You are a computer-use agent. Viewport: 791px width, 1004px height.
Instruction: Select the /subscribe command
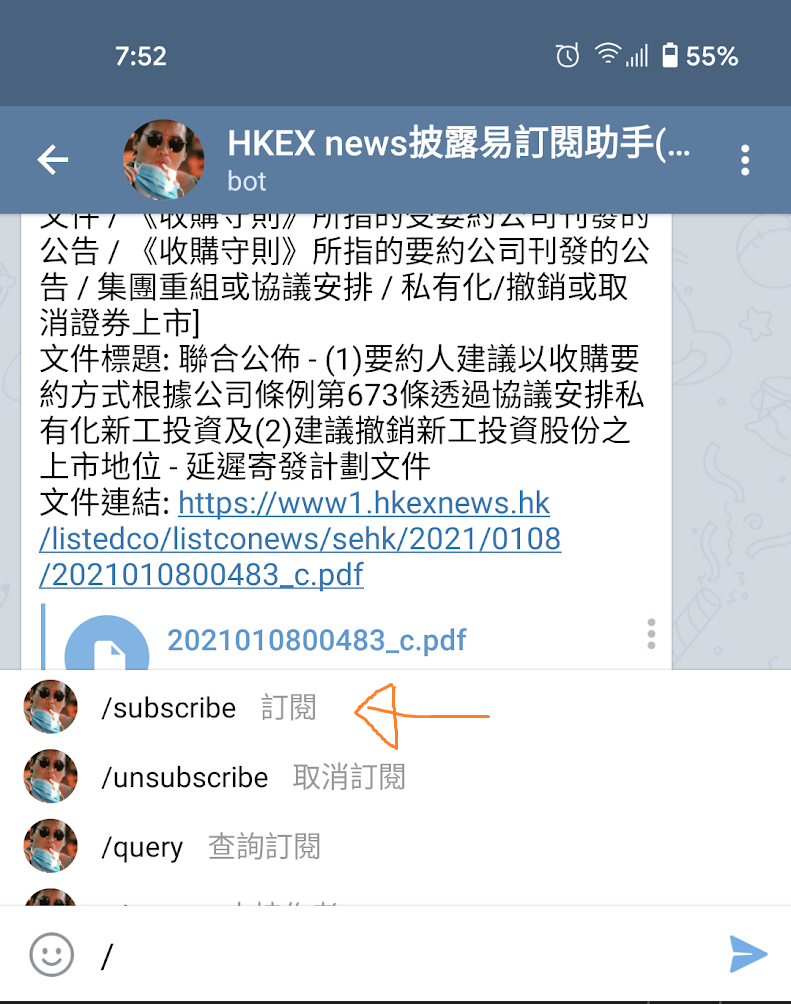pyautogui.click(x=169, y=708)
